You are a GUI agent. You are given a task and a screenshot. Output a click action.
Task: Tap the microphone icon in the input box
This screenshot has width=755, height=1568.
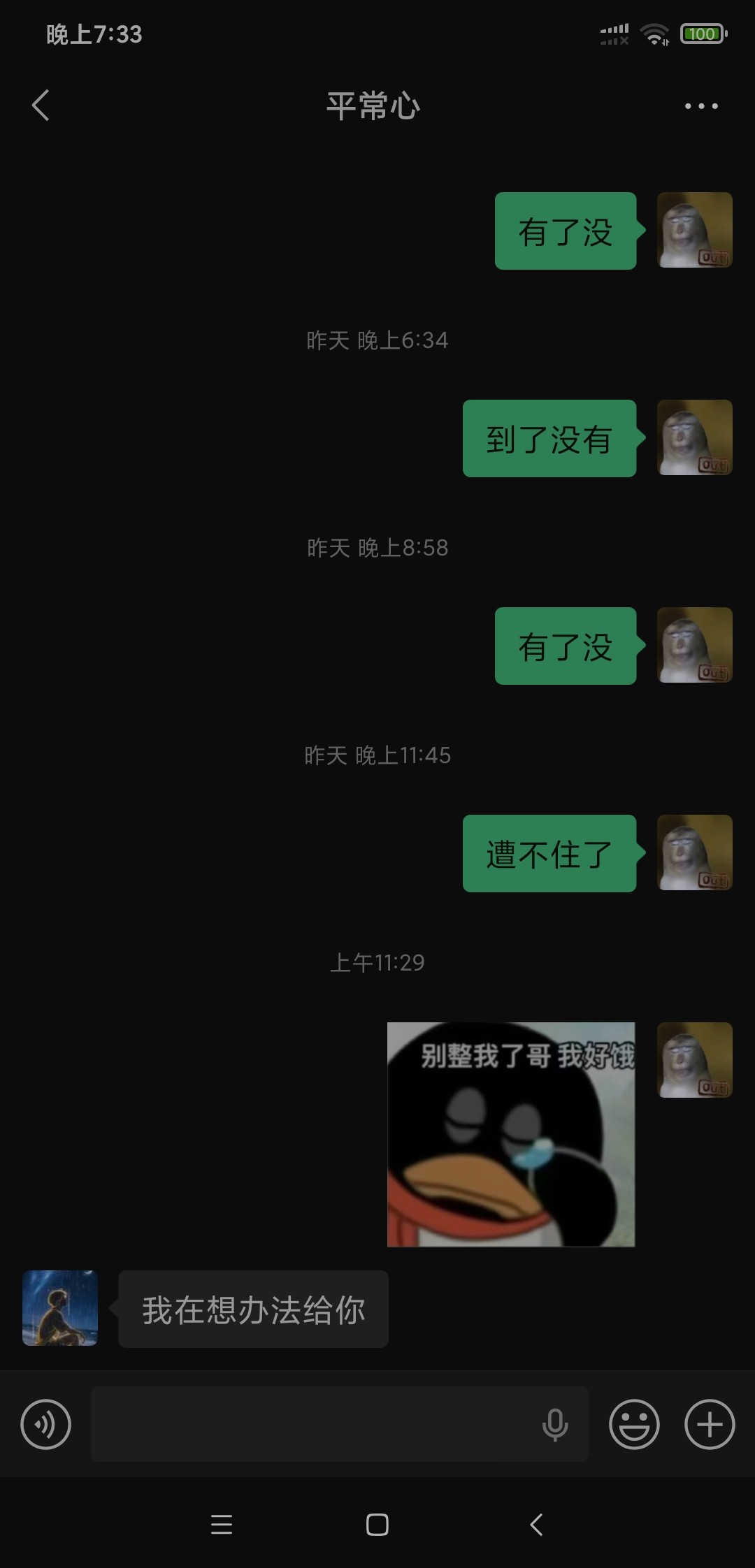(x=555, y=1424)
